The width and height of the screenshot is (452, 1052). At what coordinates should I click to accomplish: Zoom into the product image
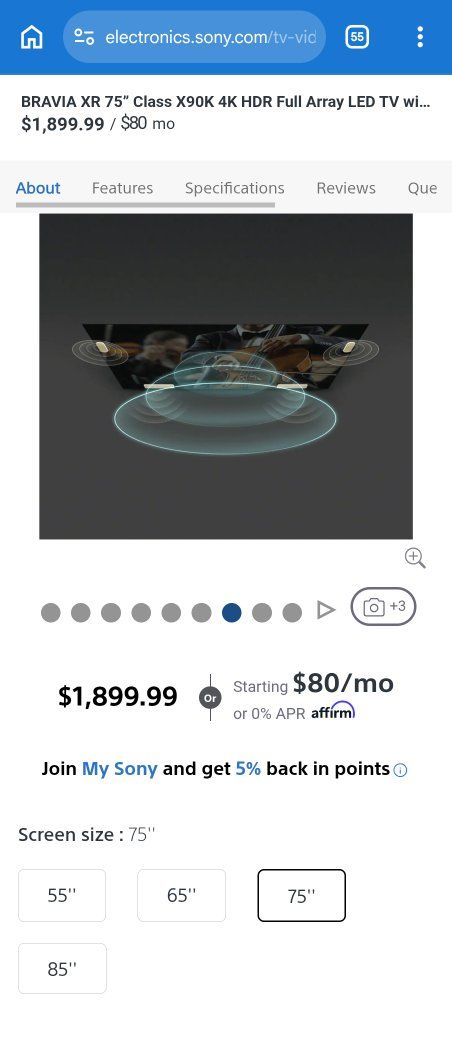point(415,558)
